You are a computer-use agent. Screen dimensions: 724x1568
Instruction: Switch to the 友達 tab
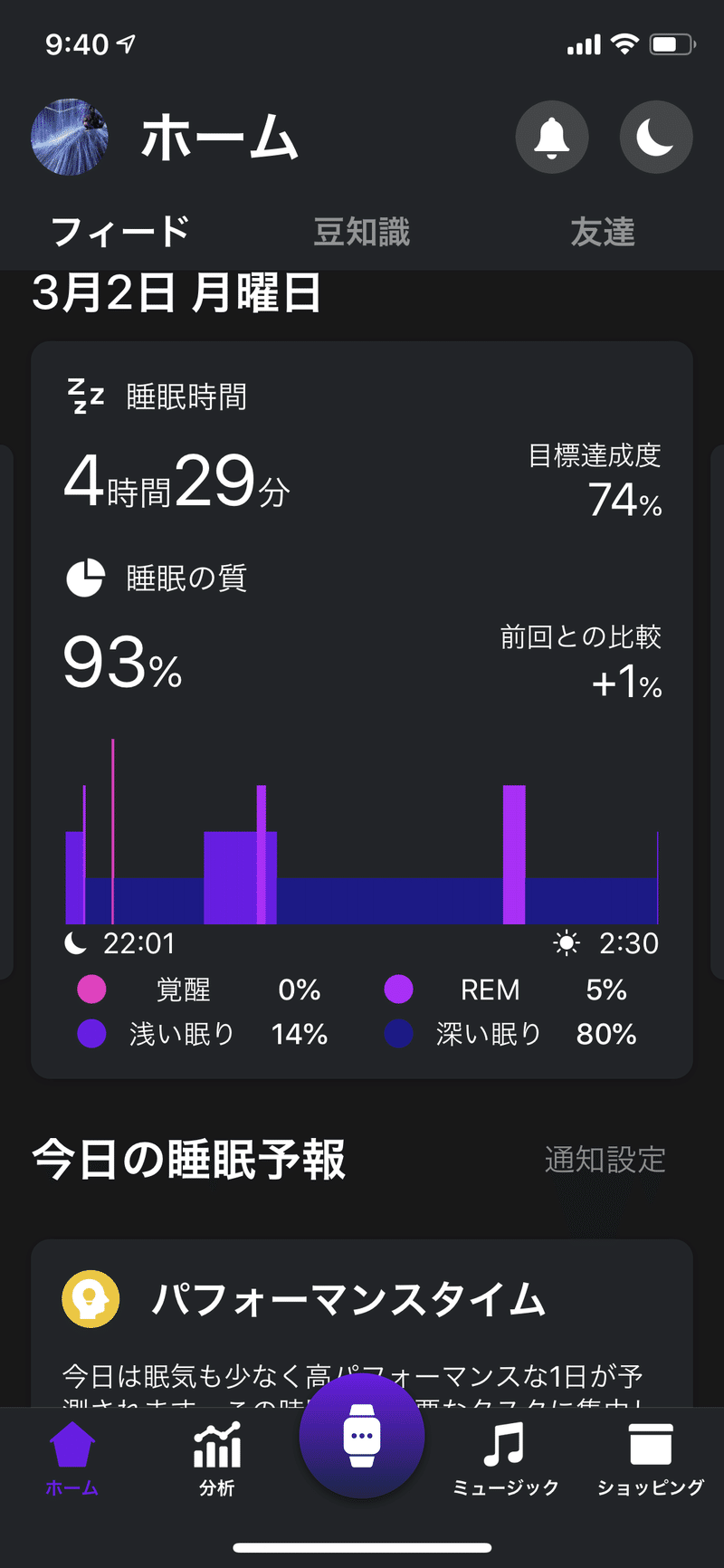(x=603, y=232)
